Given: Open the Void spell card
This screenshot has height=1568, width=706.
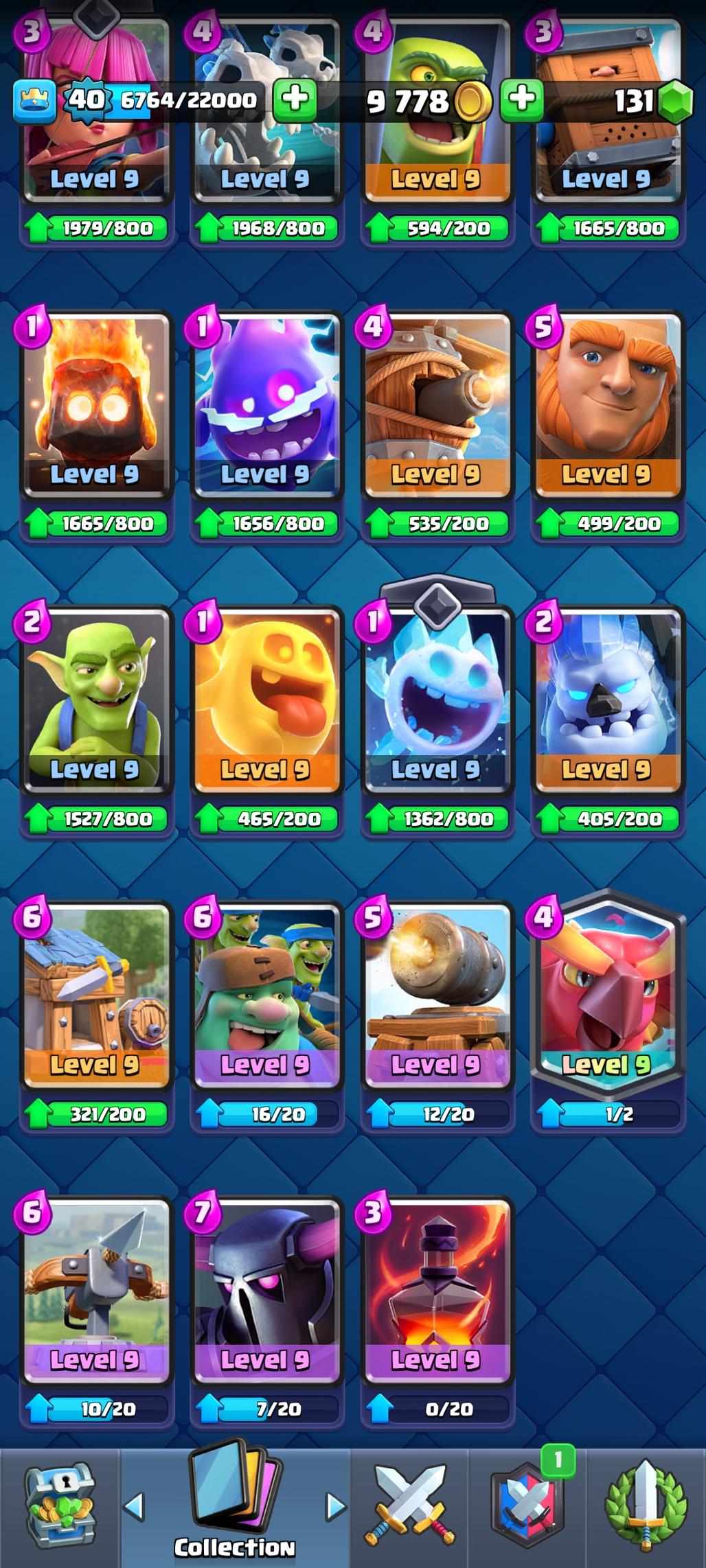Looking at the screenshot, I should pos(437,1292).
